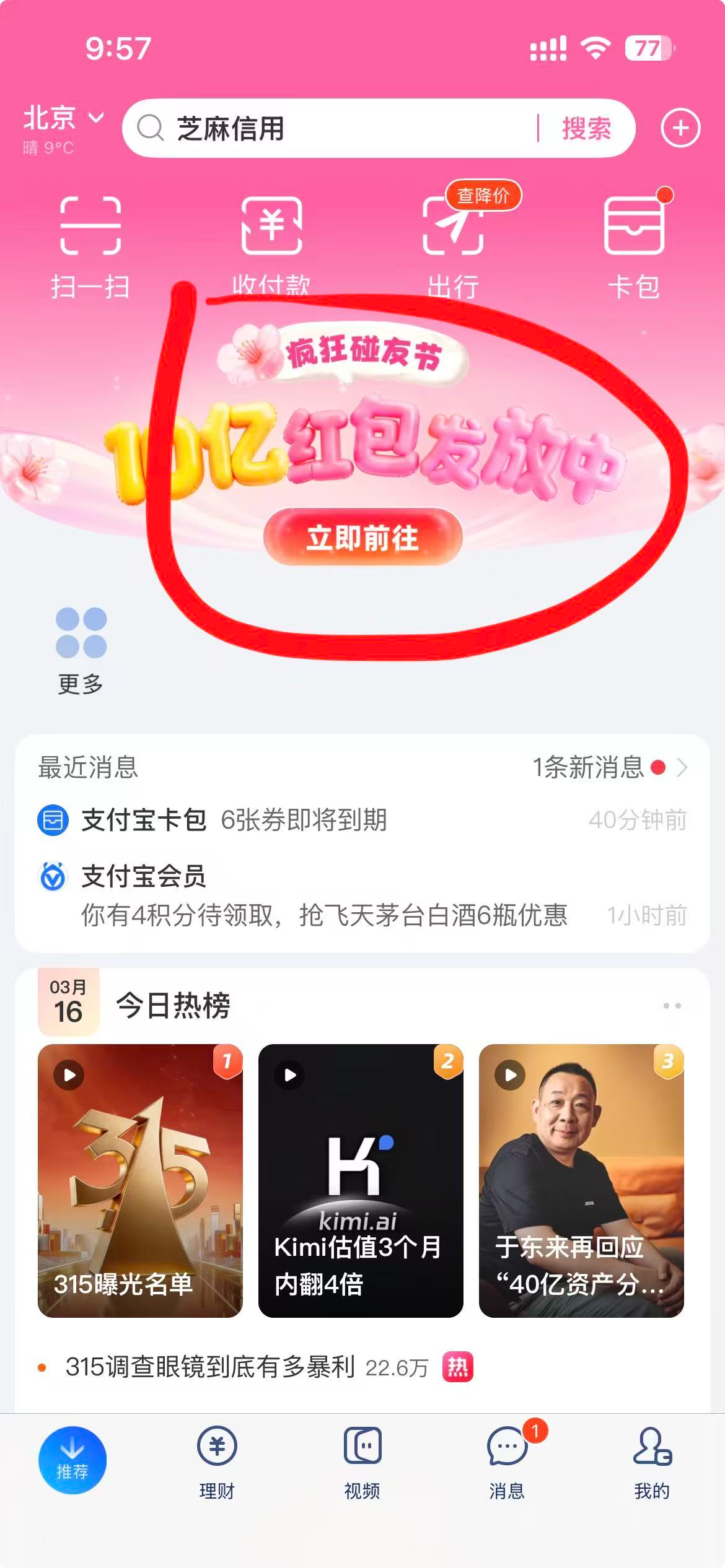Open the 北京 city selector
725x1568 pixels.
(62, 119)
